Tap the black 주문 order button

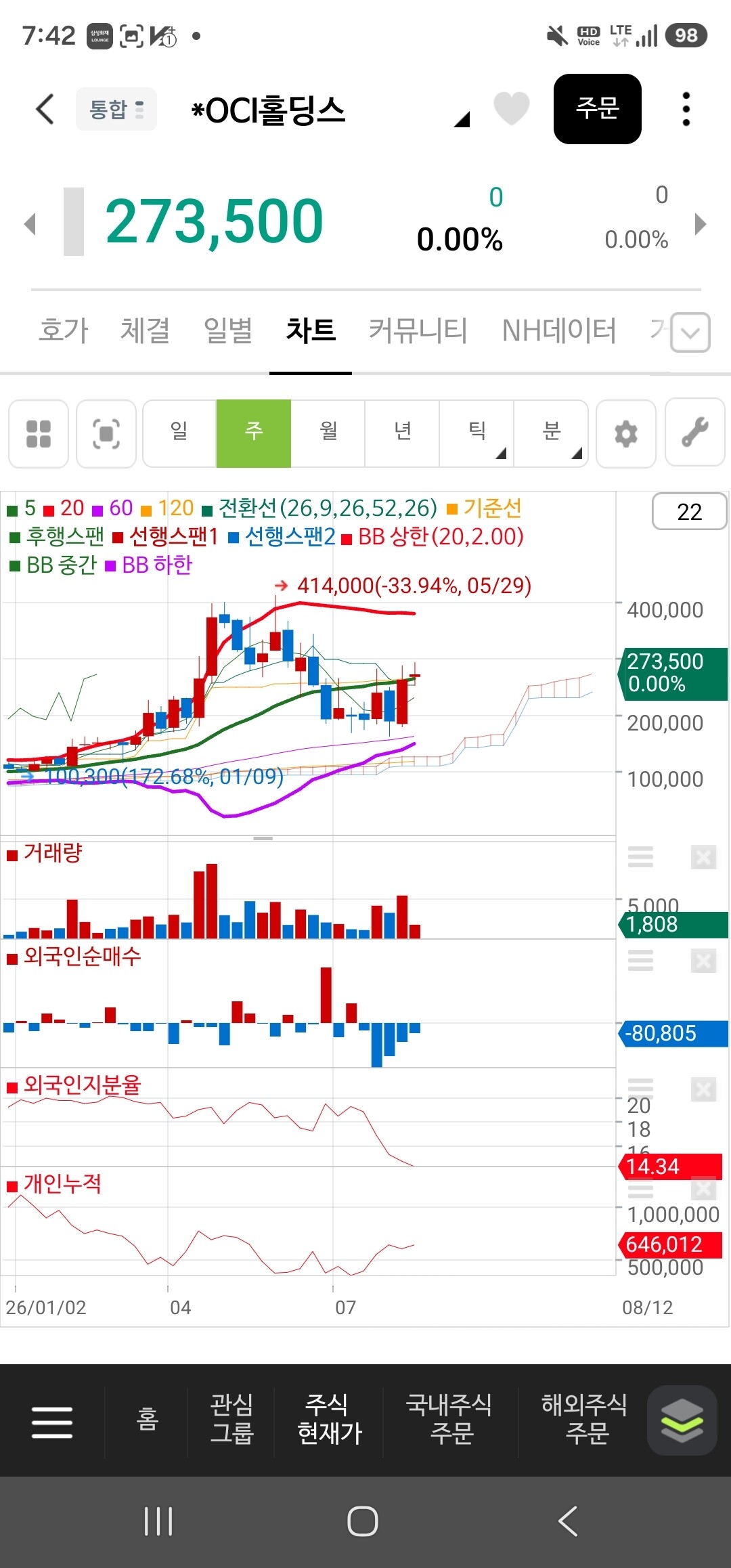598,108
